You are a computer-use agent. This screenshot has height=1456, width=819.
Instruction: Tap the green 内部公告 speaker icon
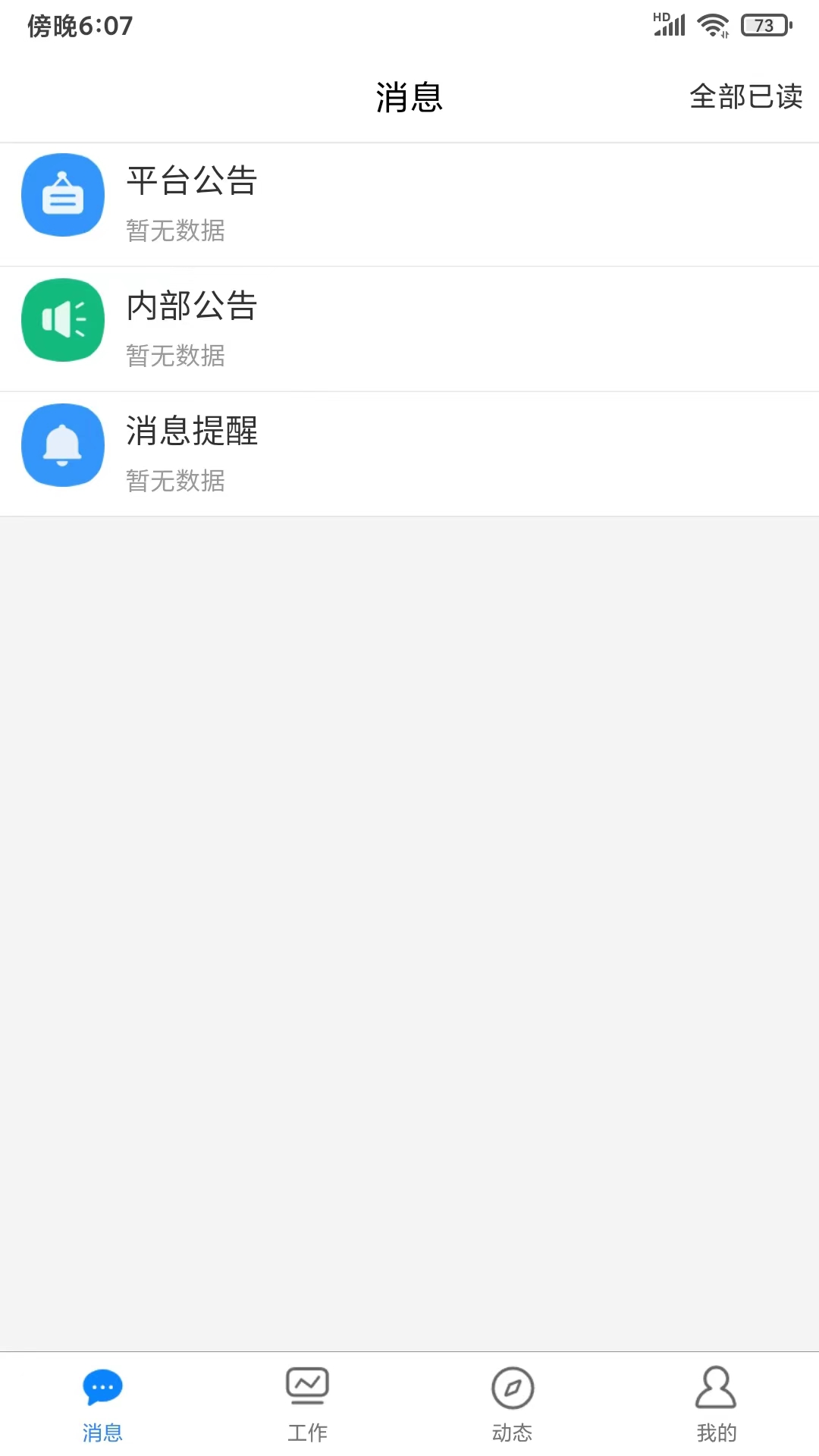(63, 320)
